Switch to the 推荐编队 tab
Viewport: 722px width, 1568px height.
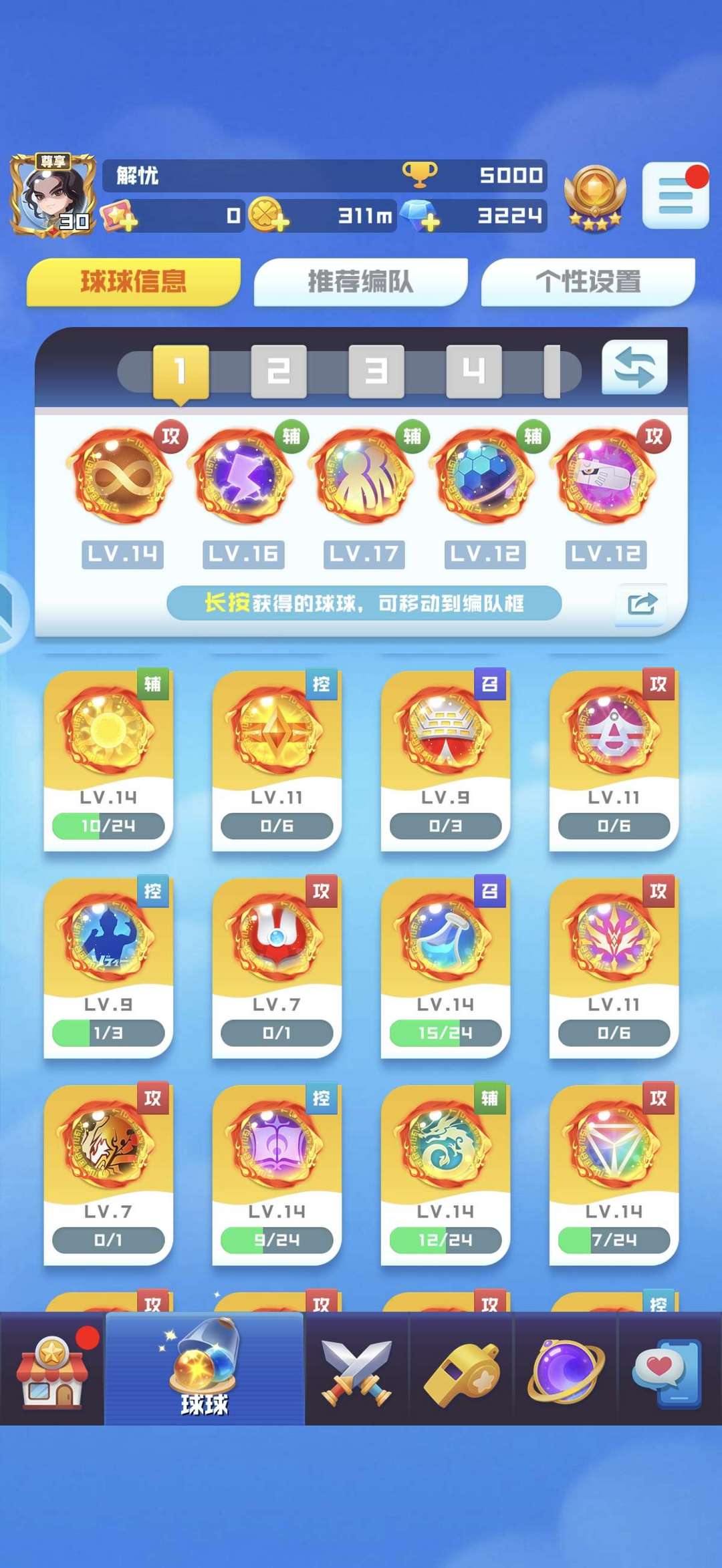coord(360,281)
